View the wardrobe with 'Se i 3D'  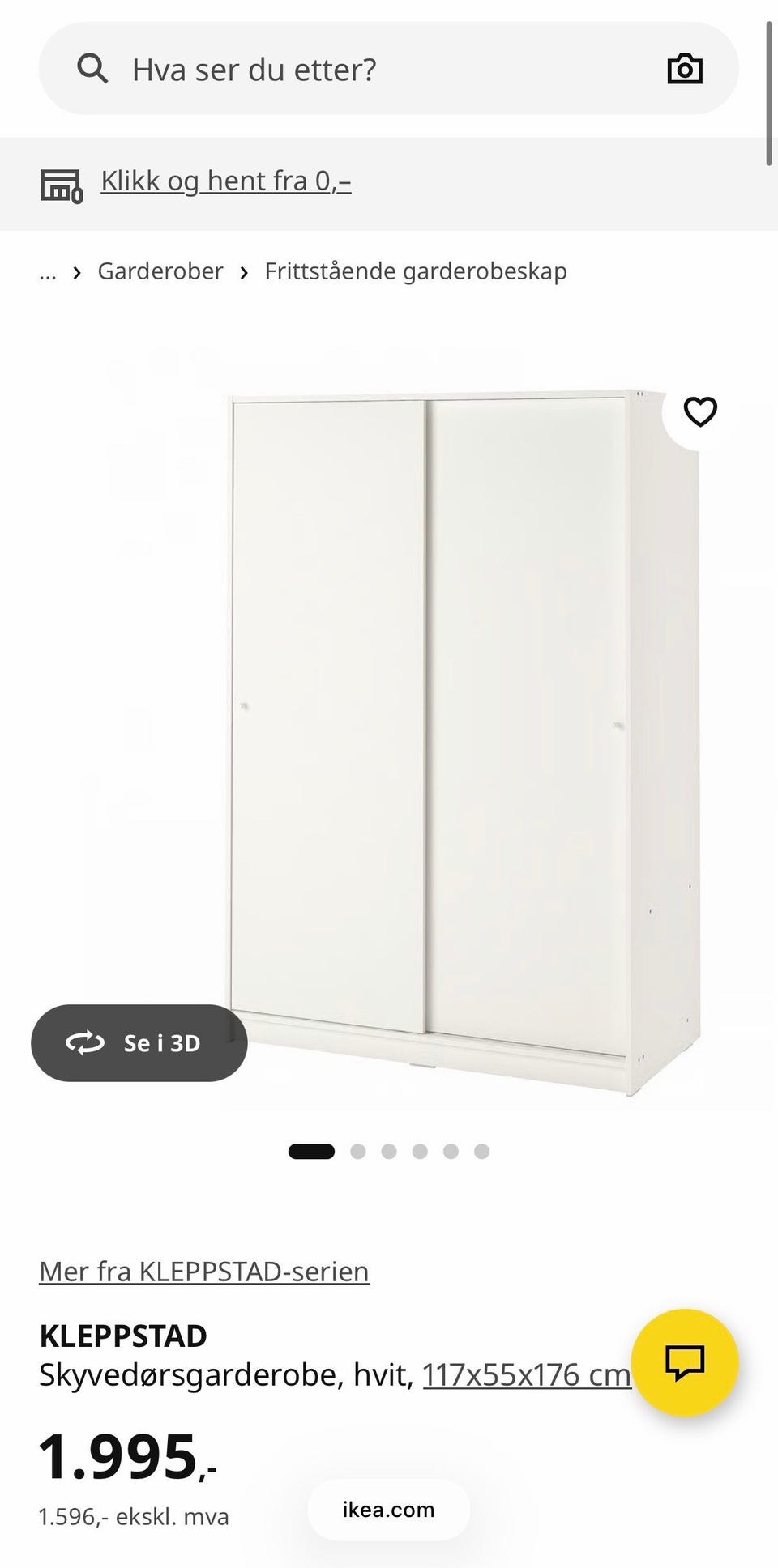pyautogui.click(x=139, y=1043)
